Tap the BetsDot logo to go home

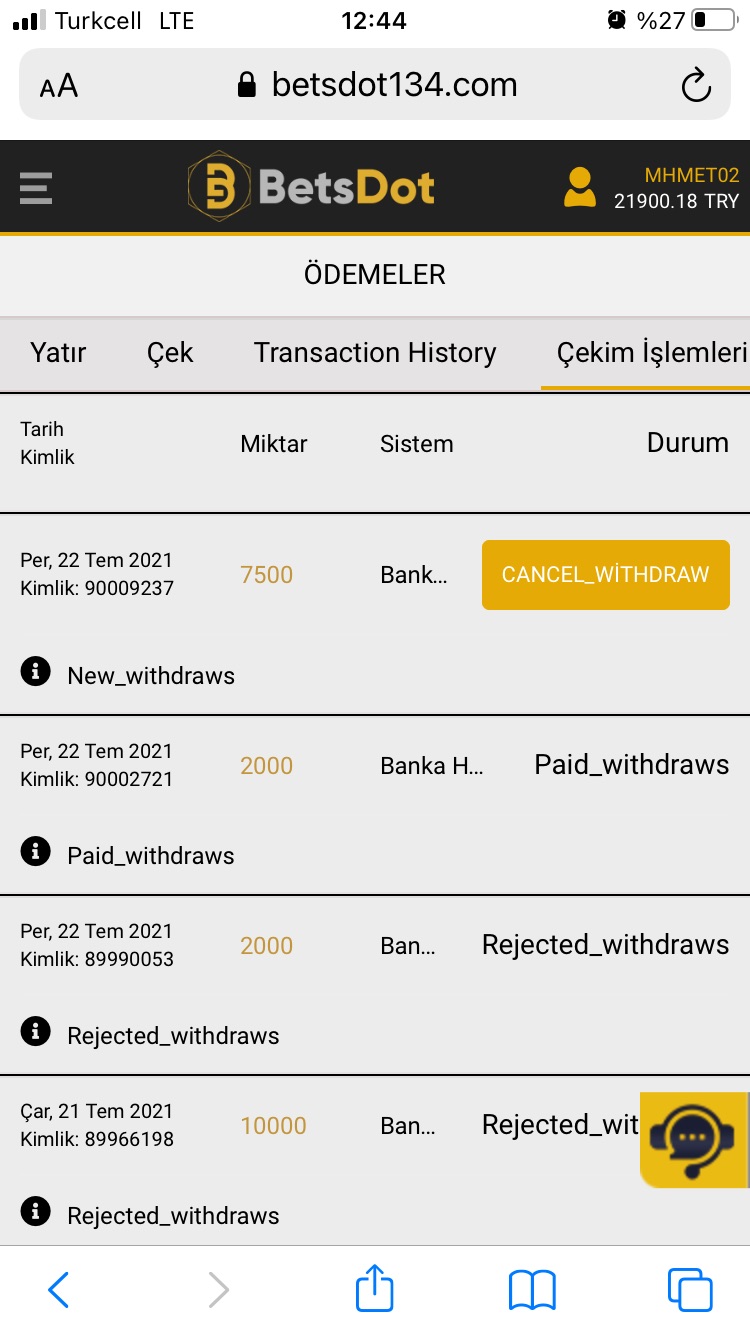coord(312,186)
